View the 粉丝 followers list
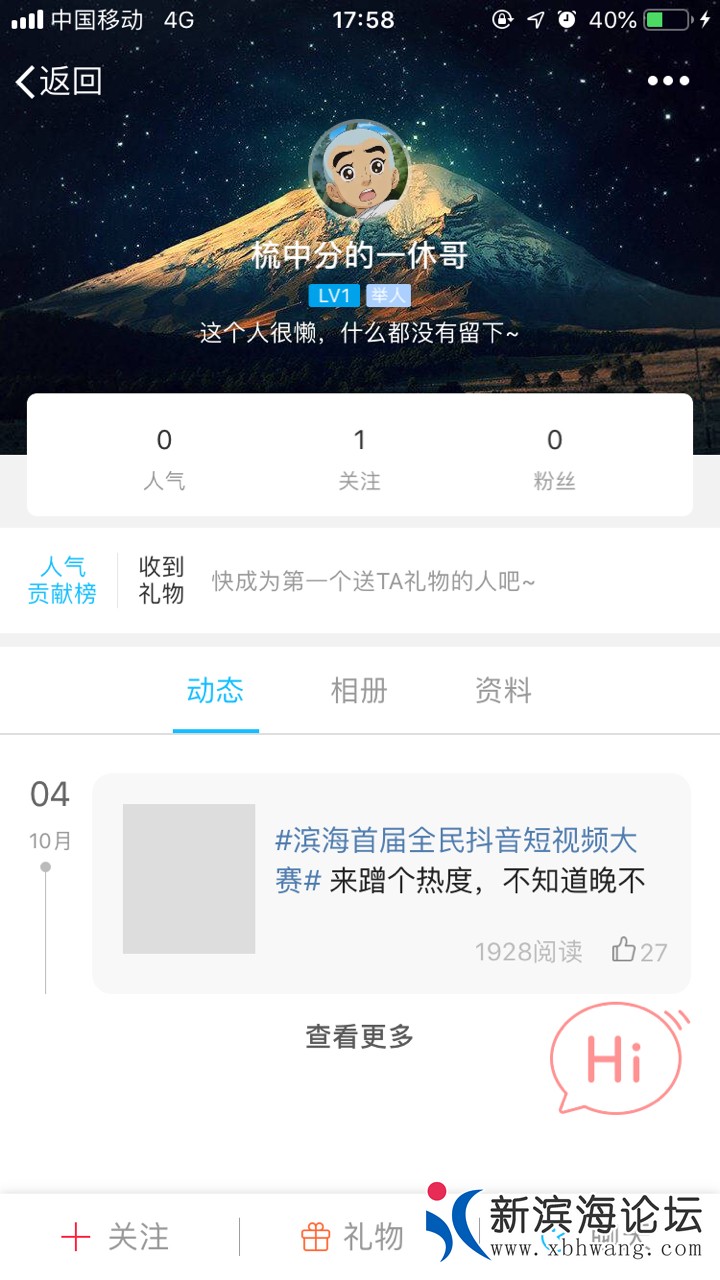 pos(554,458)
